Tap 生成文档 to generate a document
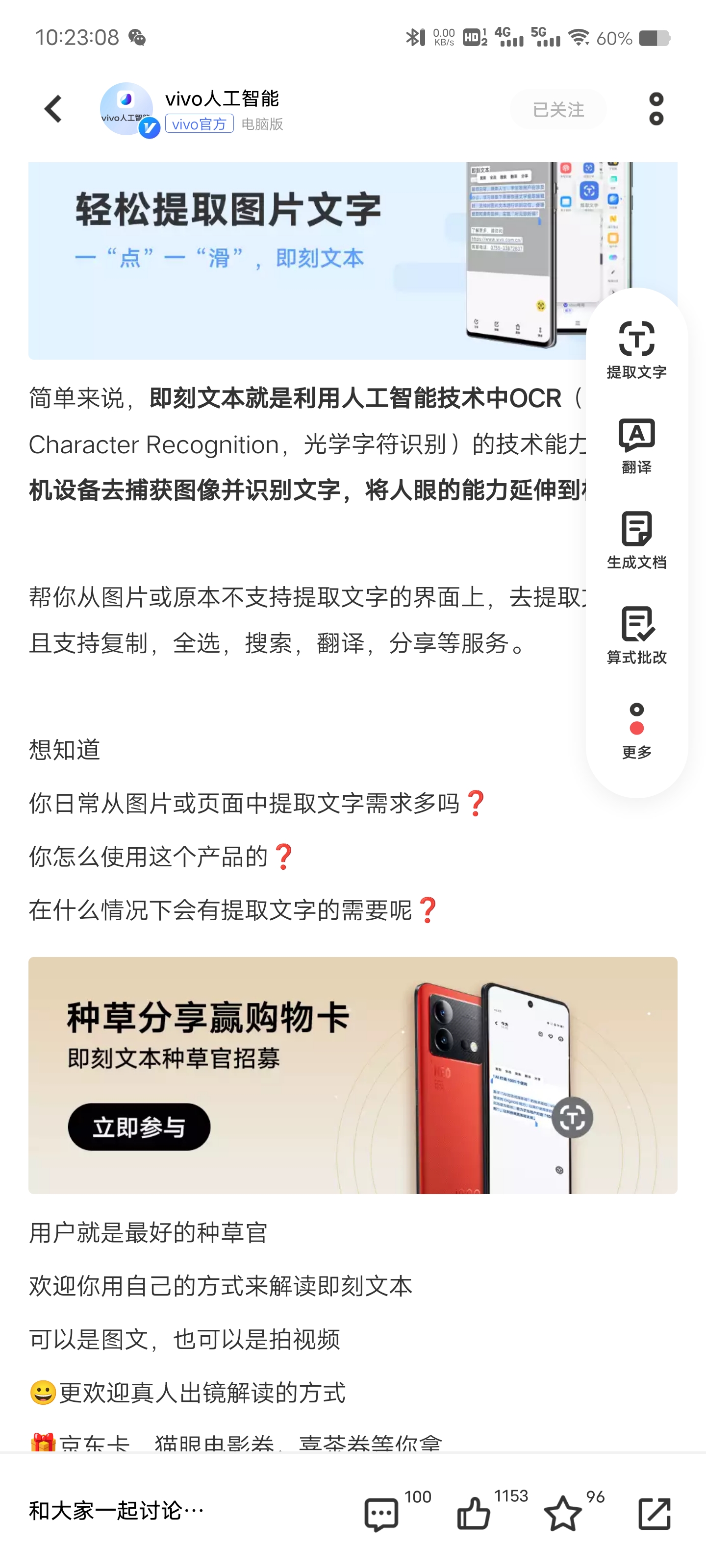The height and width of the screenshot is (1568, 706). (636, 540)
